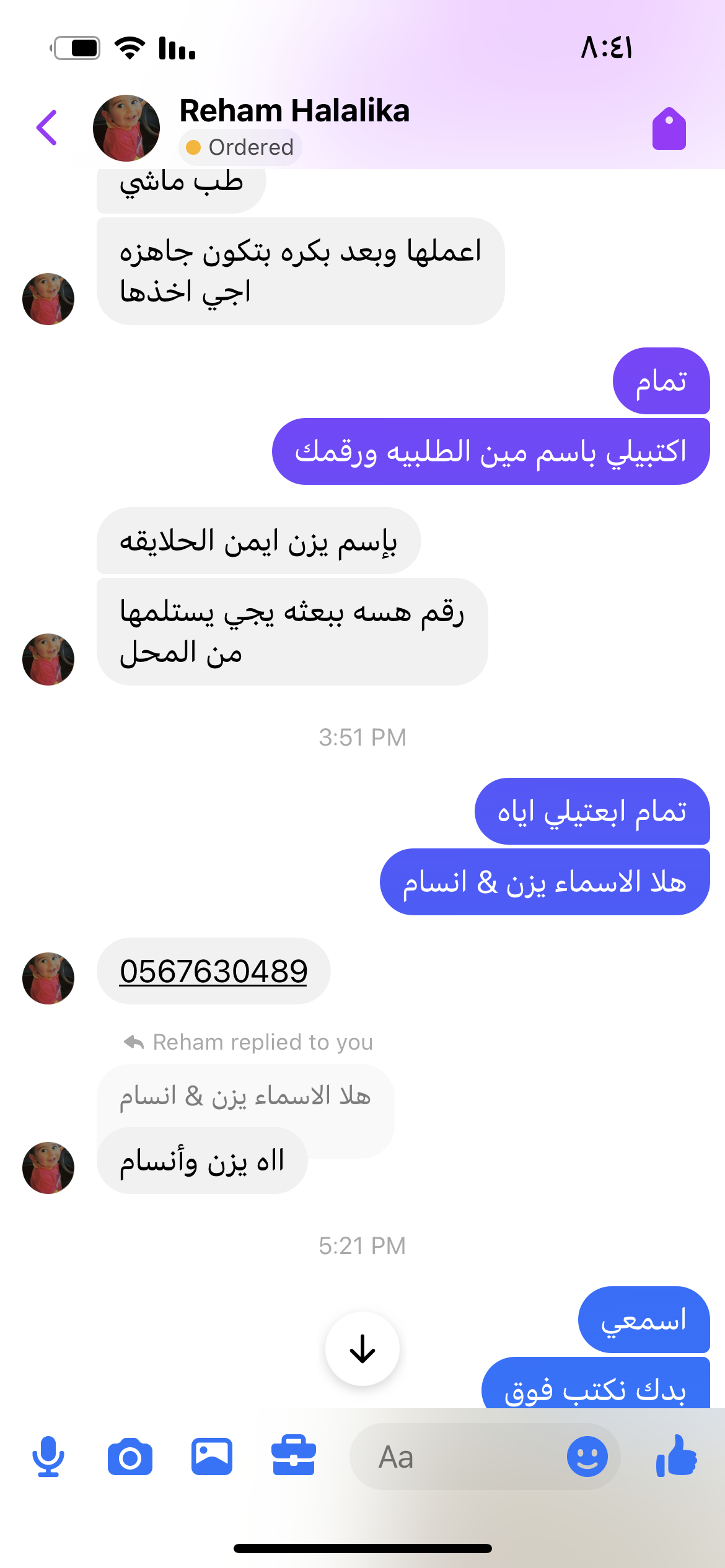
Task: Call the phone number 0567630489
Action: tap(213, 971)
